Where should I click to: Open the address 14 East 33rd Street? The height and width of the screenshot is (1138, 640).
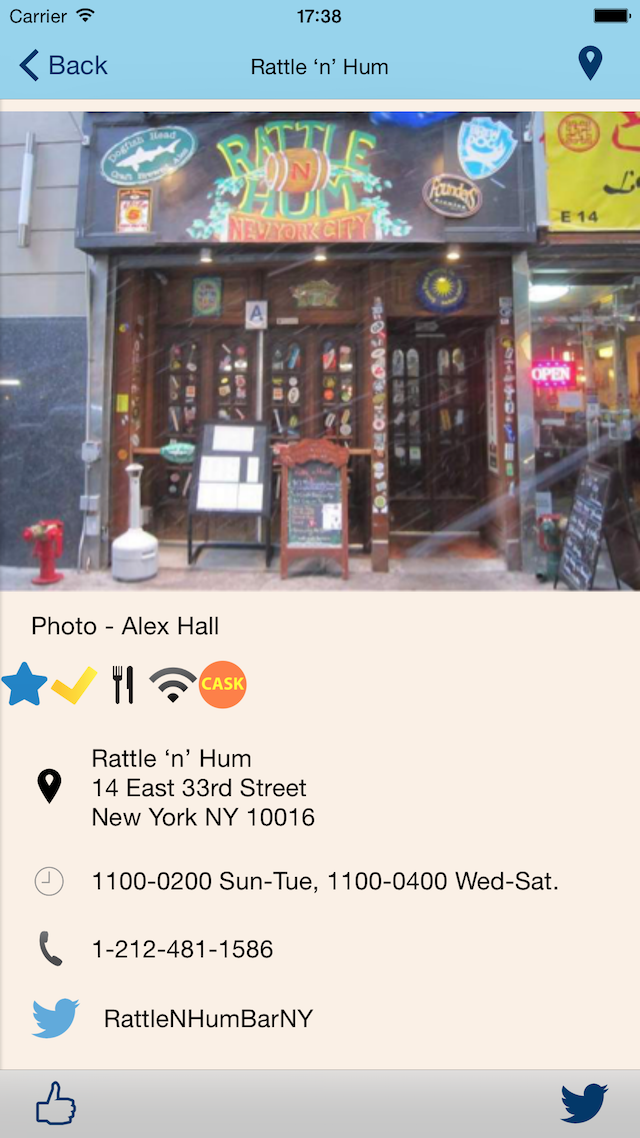(199, 788)
